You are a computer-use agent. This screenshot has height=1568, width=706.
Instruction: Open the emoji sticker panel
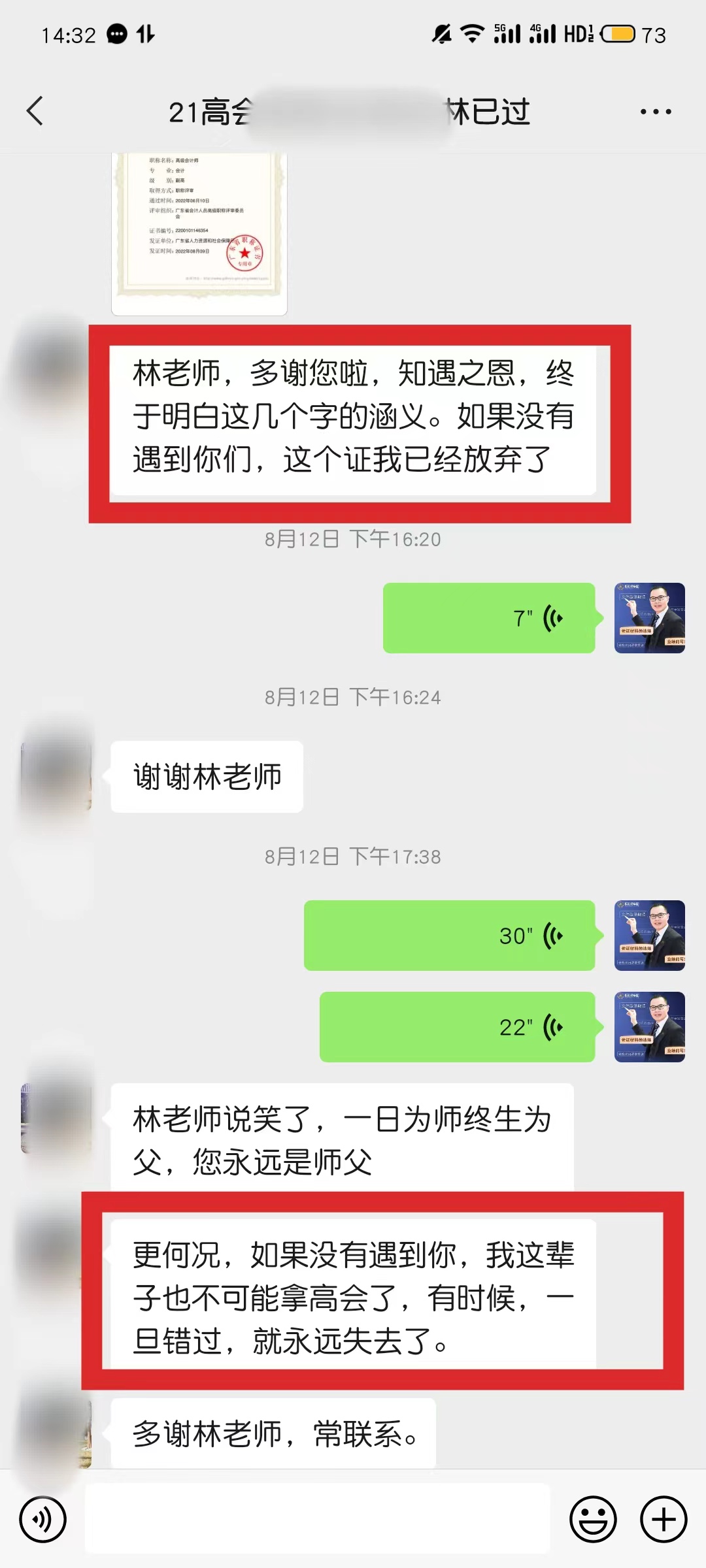point(593,1519)
